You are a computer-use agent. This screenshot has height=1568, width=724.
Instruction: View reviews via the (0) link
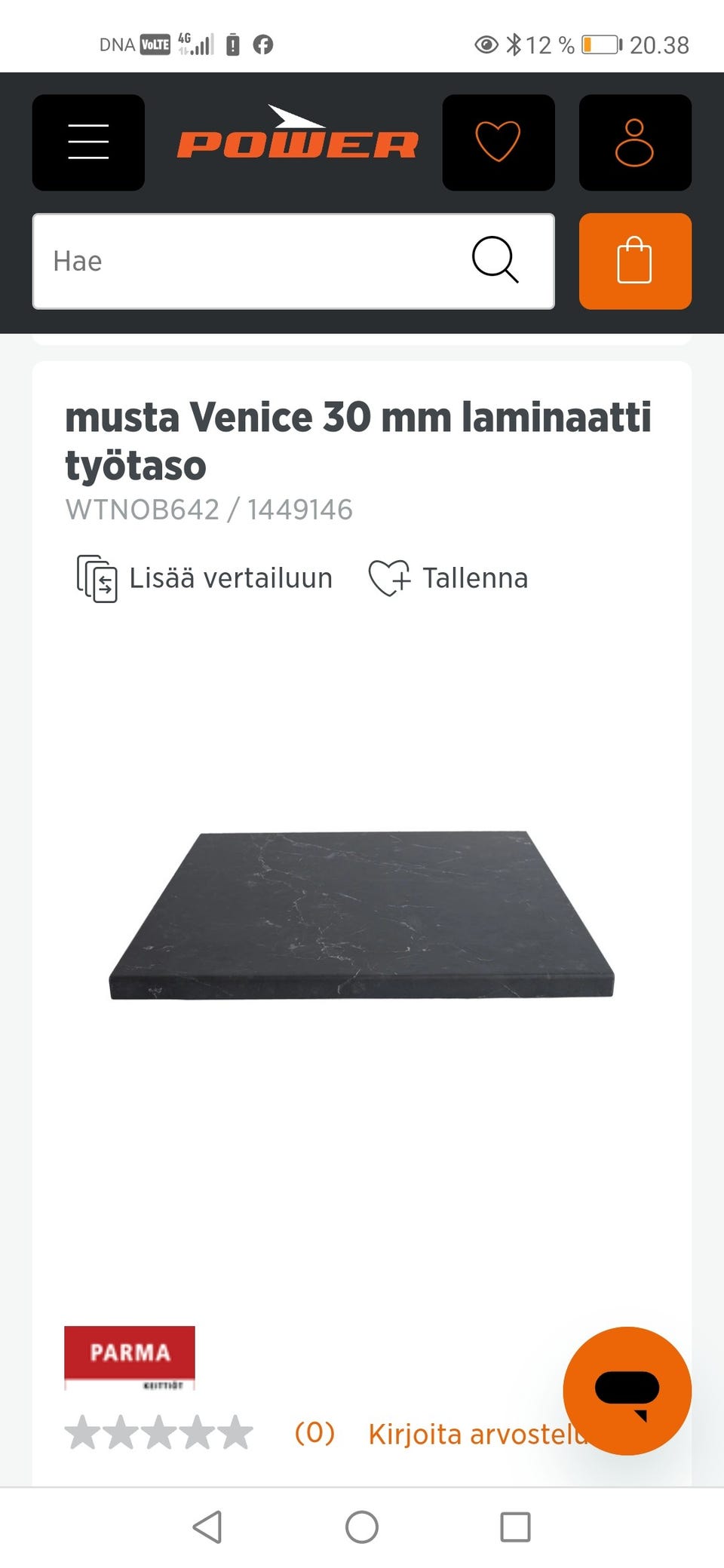coord(314,1433)
